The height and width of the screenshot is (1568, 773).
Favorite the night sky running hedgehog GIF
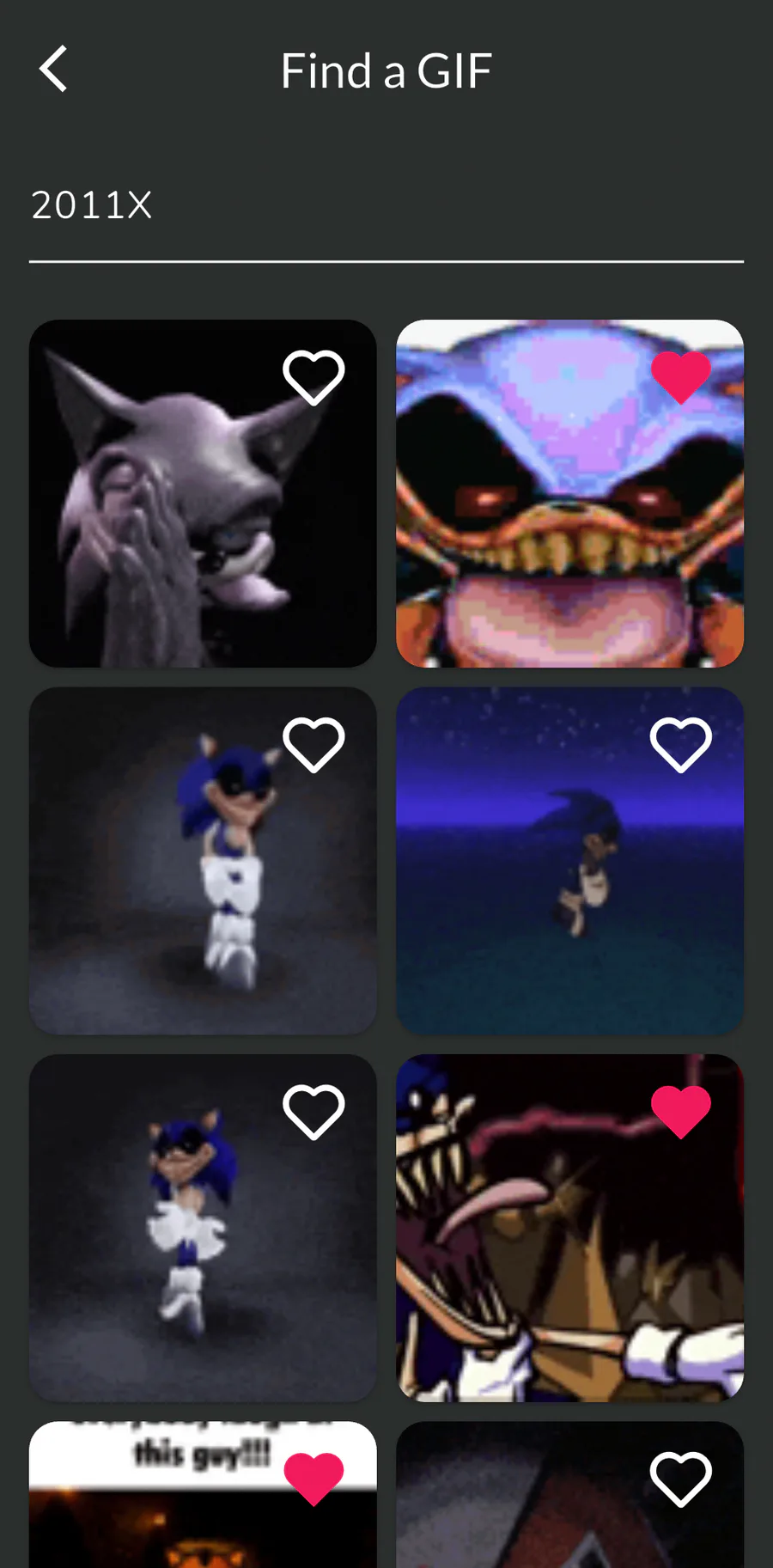point(681,745)
